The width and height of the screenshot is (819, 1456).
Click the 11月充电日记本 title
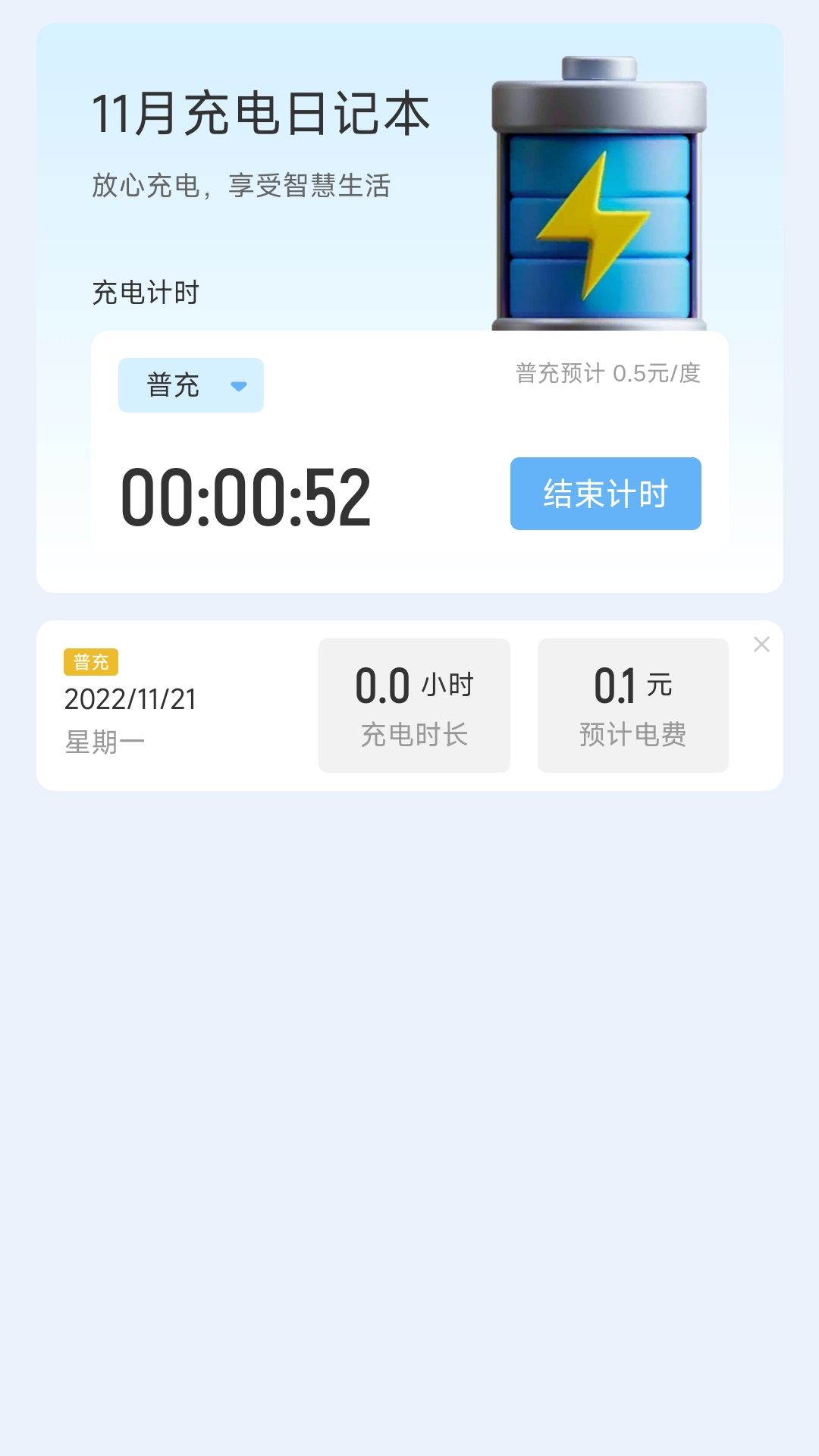[261, 112]
